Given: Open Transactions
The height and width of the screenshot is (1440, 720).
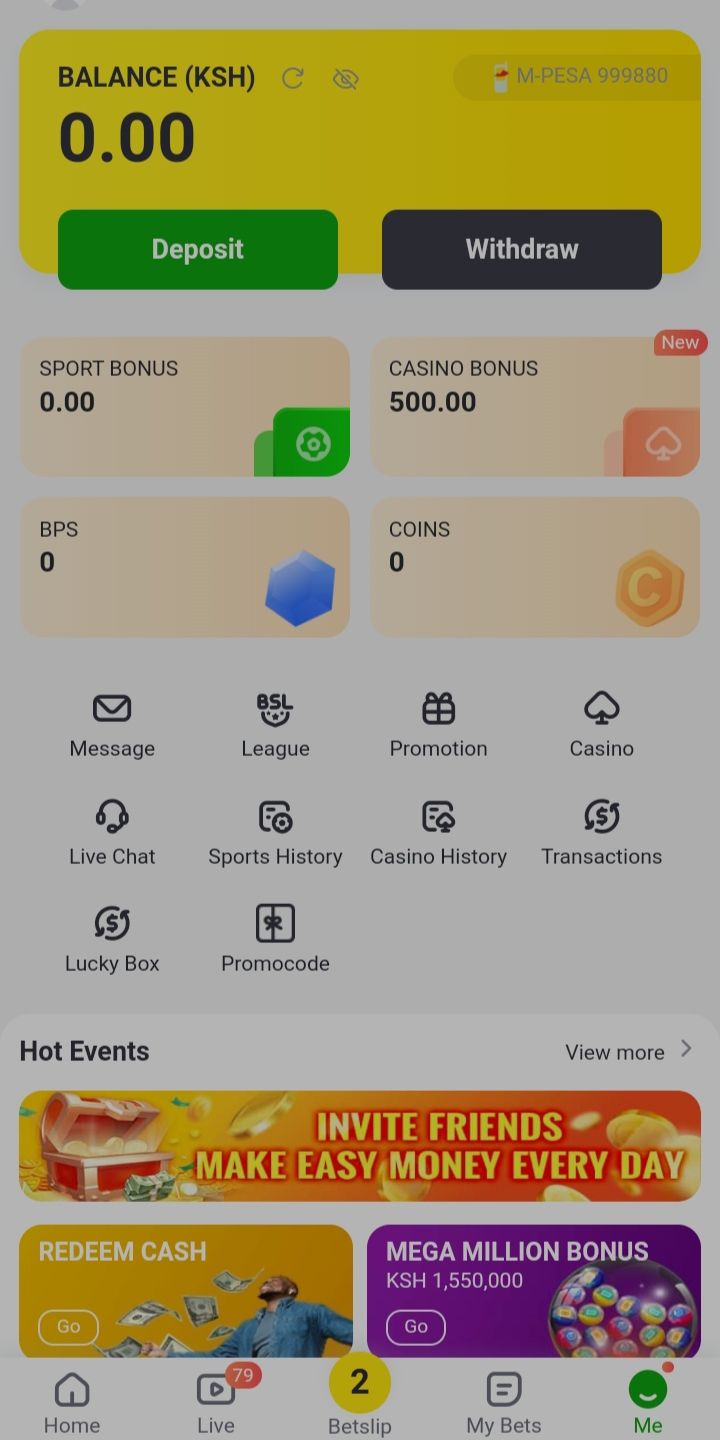Looking at the screenshot, I should (601, 832).
